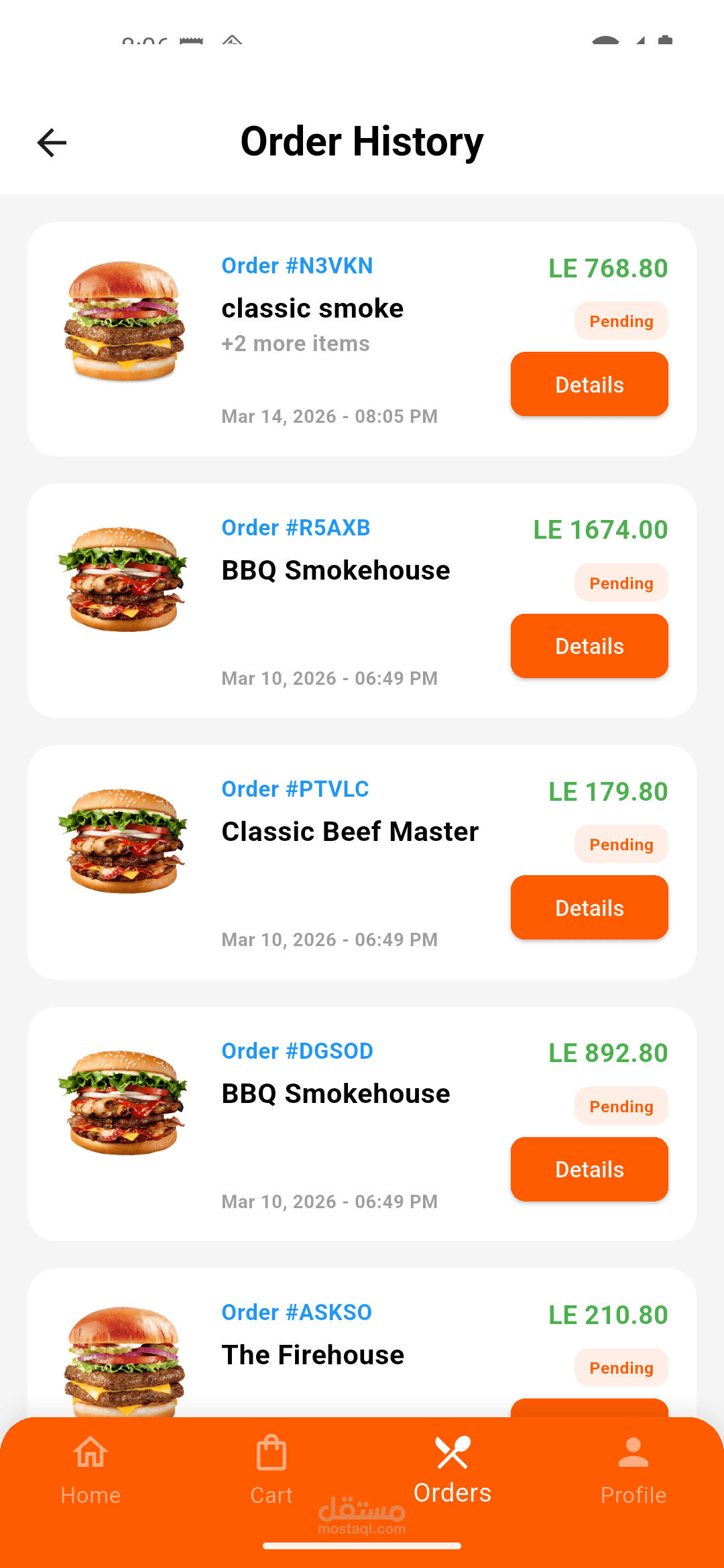724x1568 pixels.
Task: Open The Firehouse order #ASKSO card
Action: 313,1355
